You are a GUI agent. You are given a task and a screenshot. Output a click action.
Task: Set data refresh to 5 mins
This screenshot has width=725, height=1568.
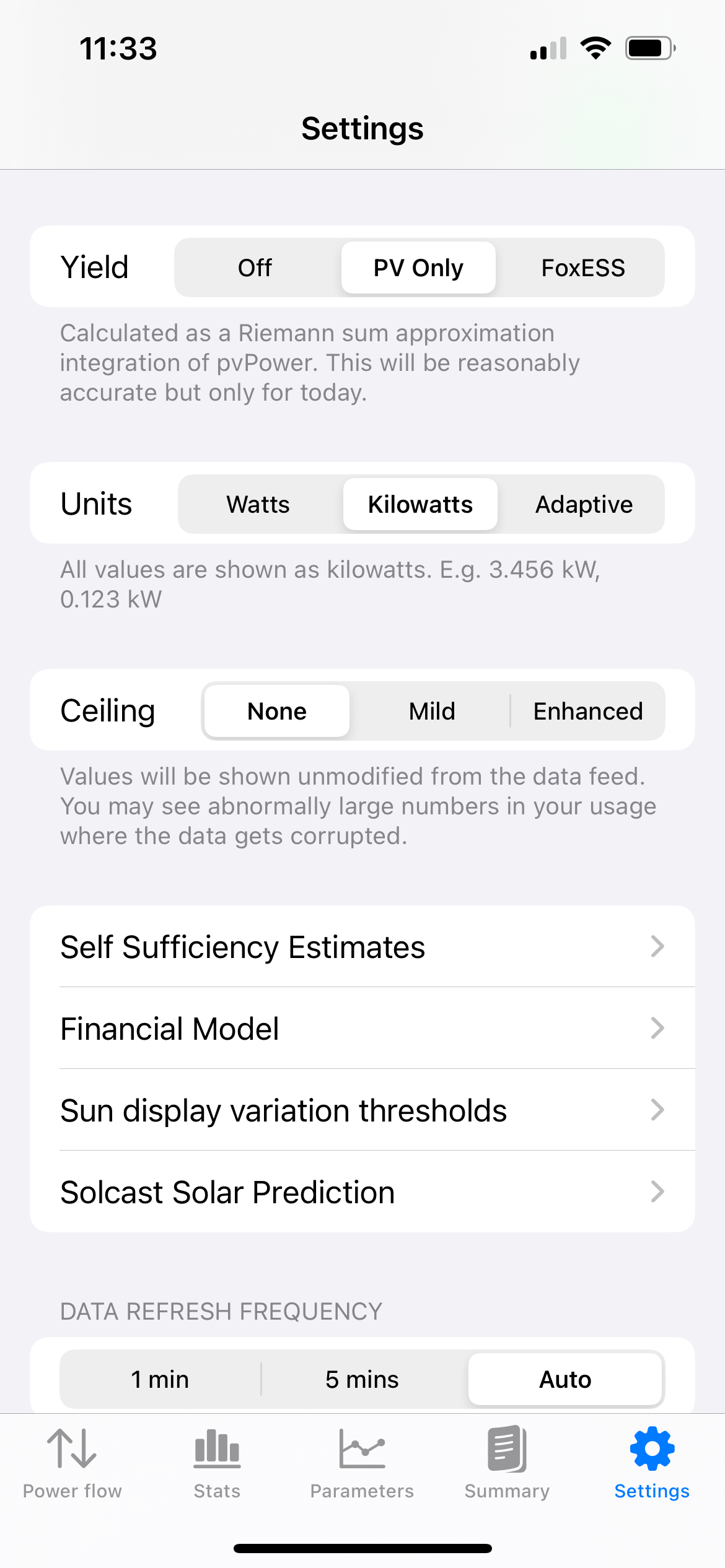tap(362, 1379)
